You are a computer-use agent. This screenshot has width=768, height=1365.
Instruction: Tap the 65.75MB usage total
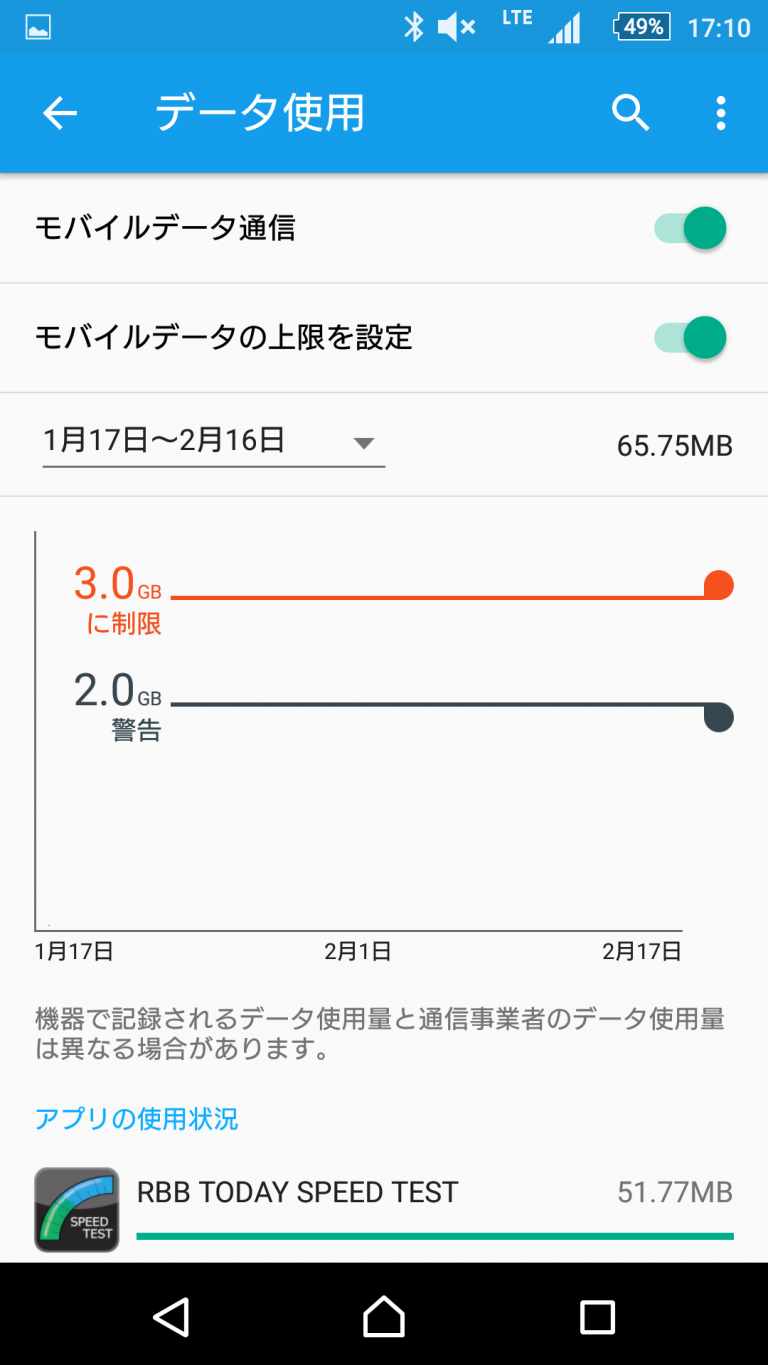[676, 444]
